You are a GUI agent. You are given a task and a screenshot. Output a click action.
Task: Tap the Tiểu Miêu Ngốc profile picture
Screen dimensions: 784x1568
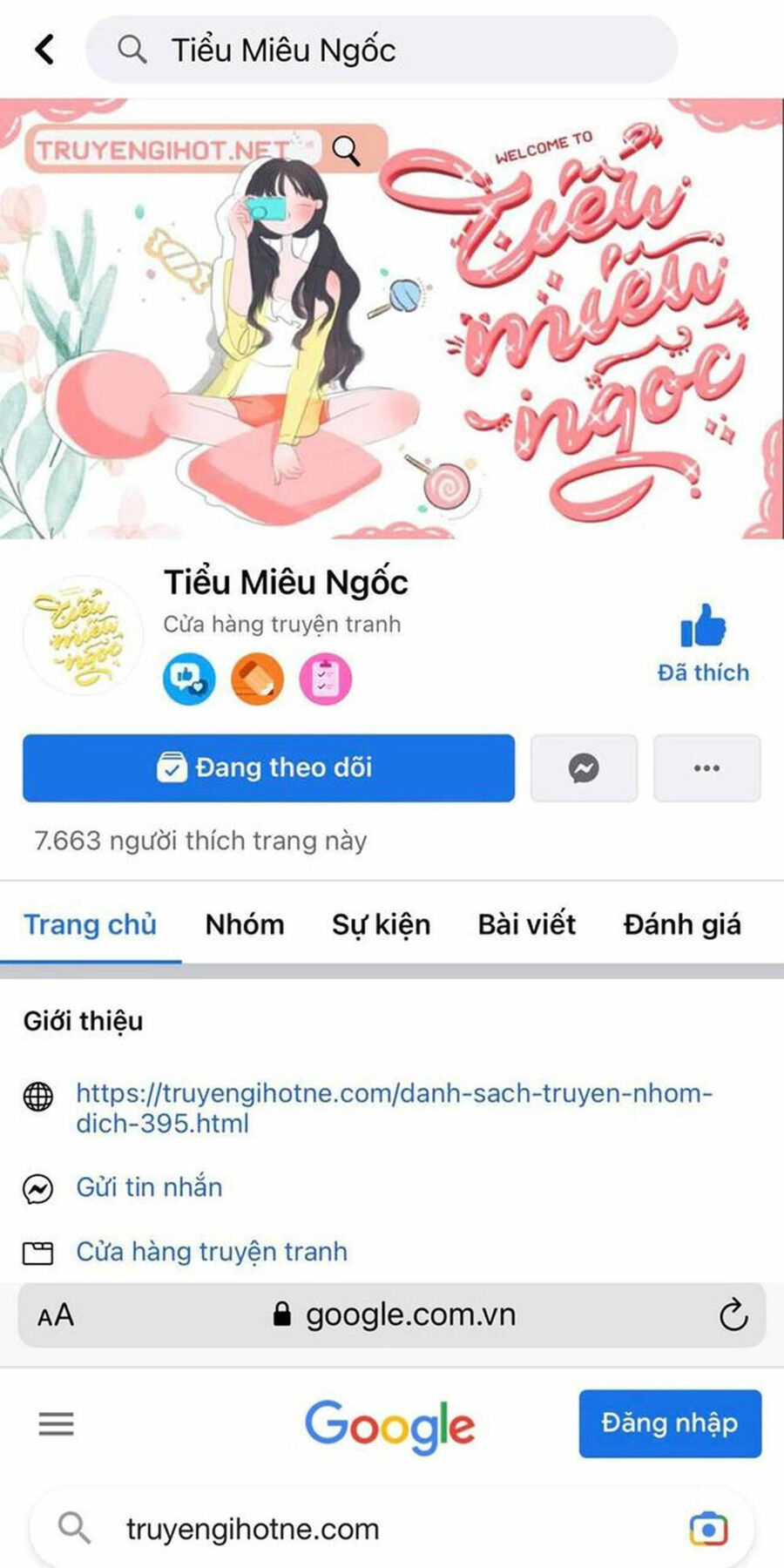point(83,636)
